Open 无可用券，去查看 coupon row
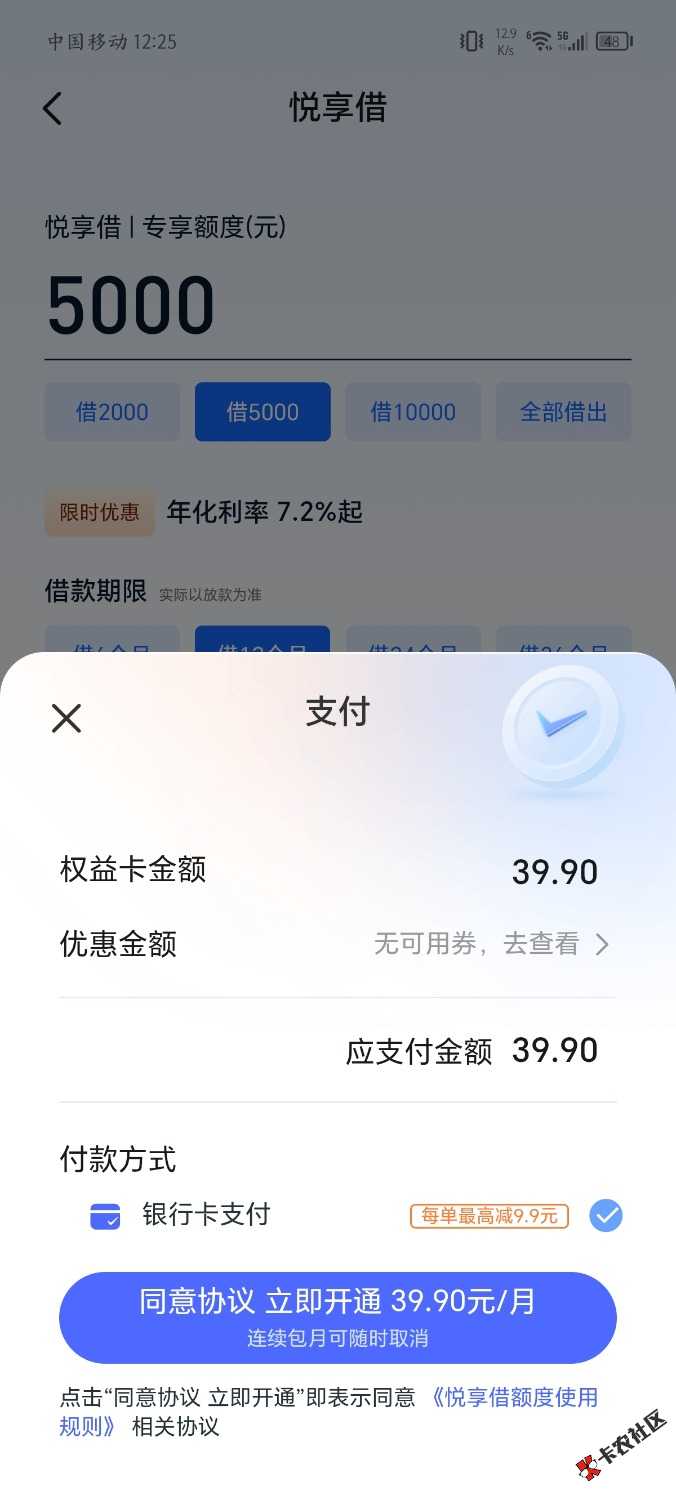This screenshot has width=676, height=1500. tap(490, 944)
